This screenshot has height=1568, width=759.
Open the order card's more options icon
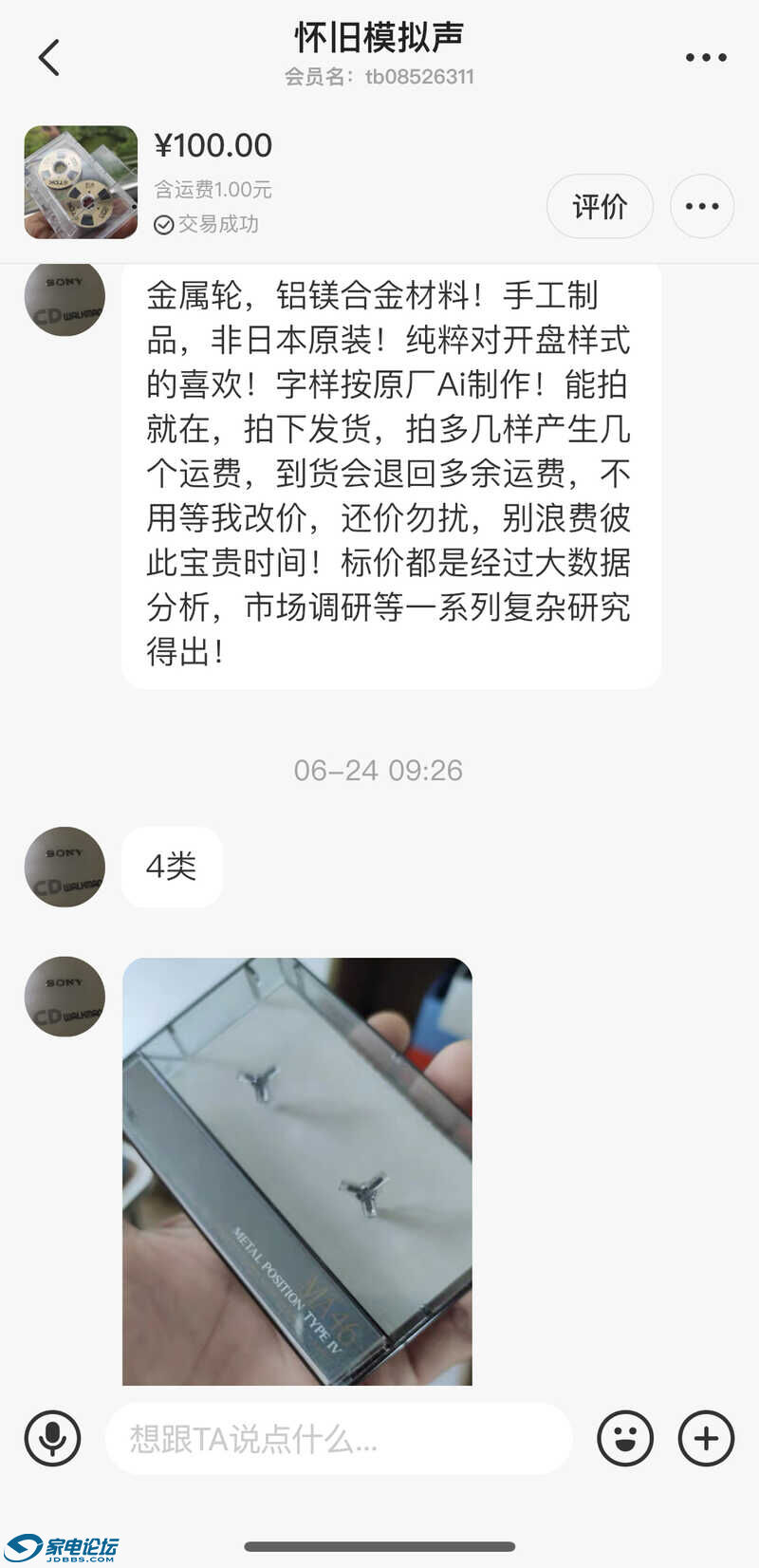coord(702,206)
